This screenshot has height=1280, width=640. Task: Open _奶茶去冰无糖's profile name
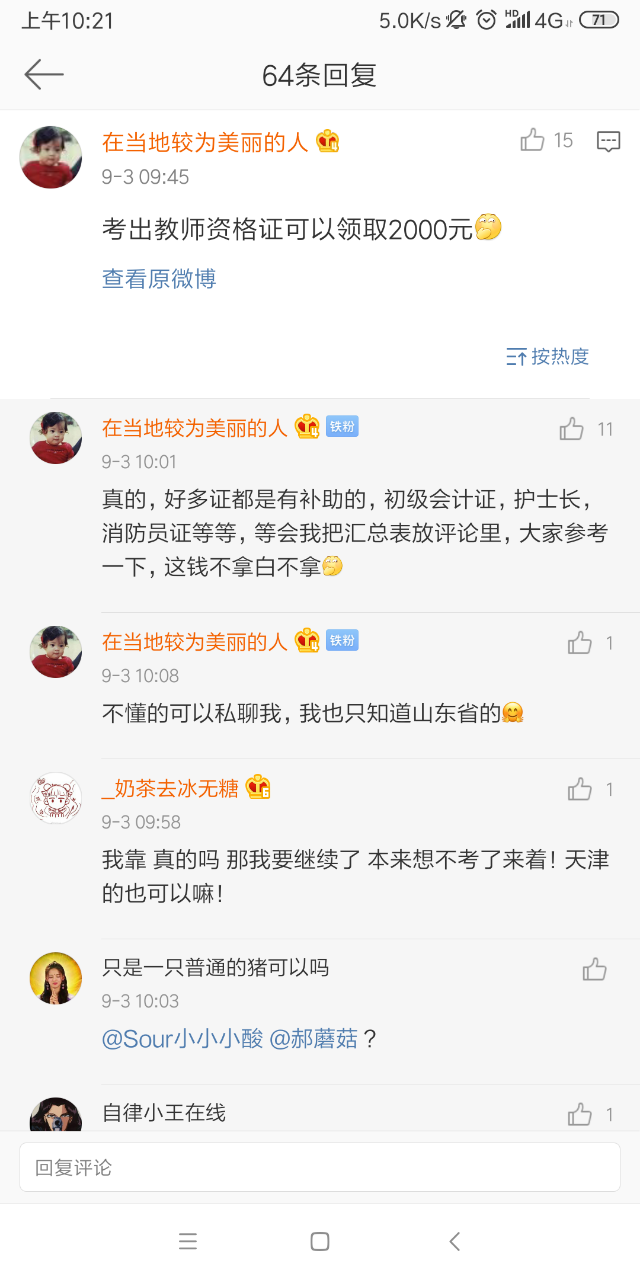pos(171,789)
